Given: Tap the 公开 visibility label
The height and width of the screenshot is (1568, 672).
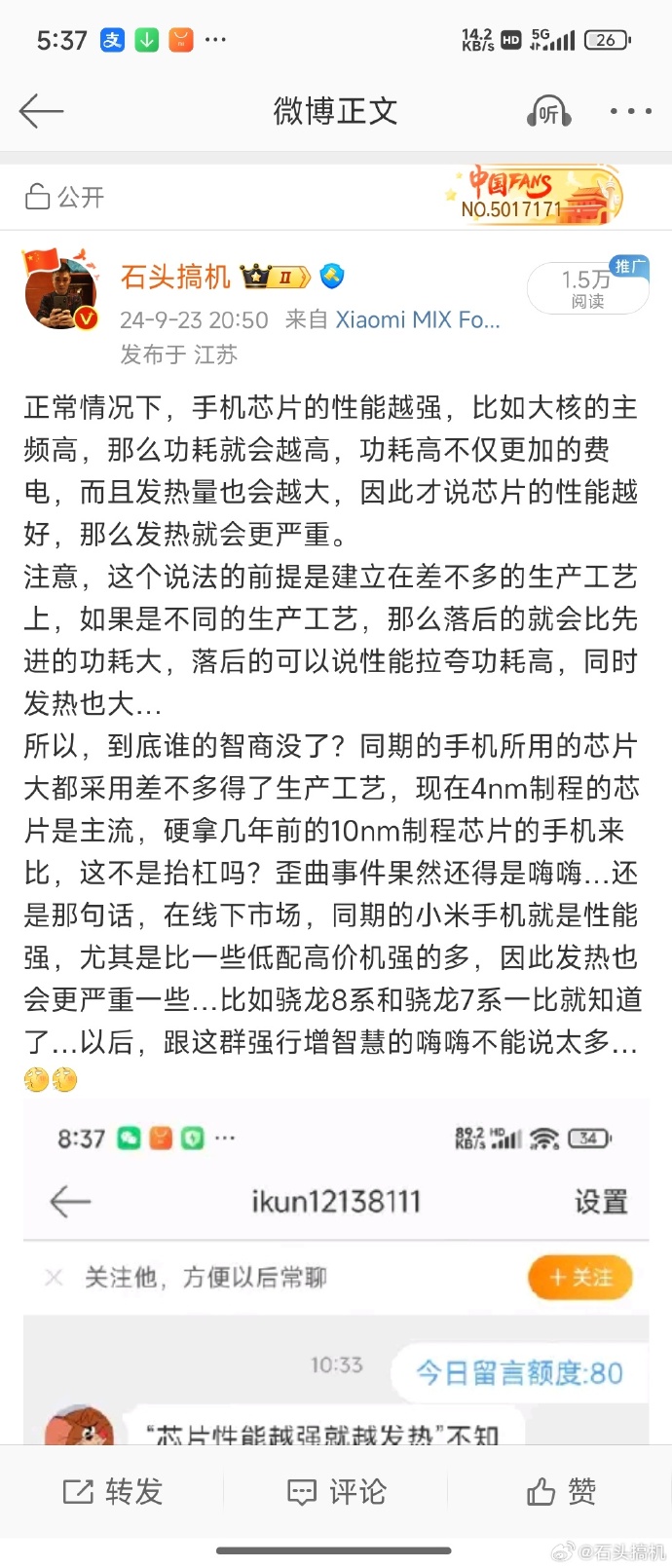Looking at the screenshot, I should 65,197.
